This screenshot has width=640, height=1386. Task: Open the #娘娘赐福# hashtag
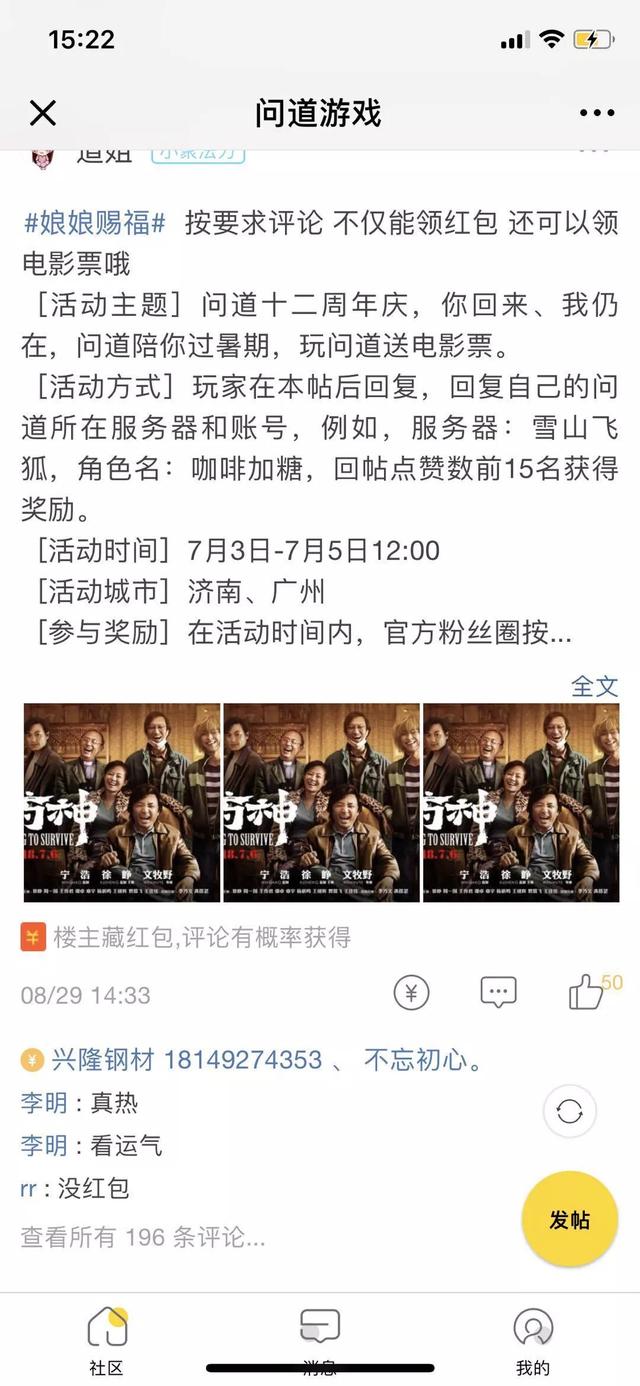point(94,223)
